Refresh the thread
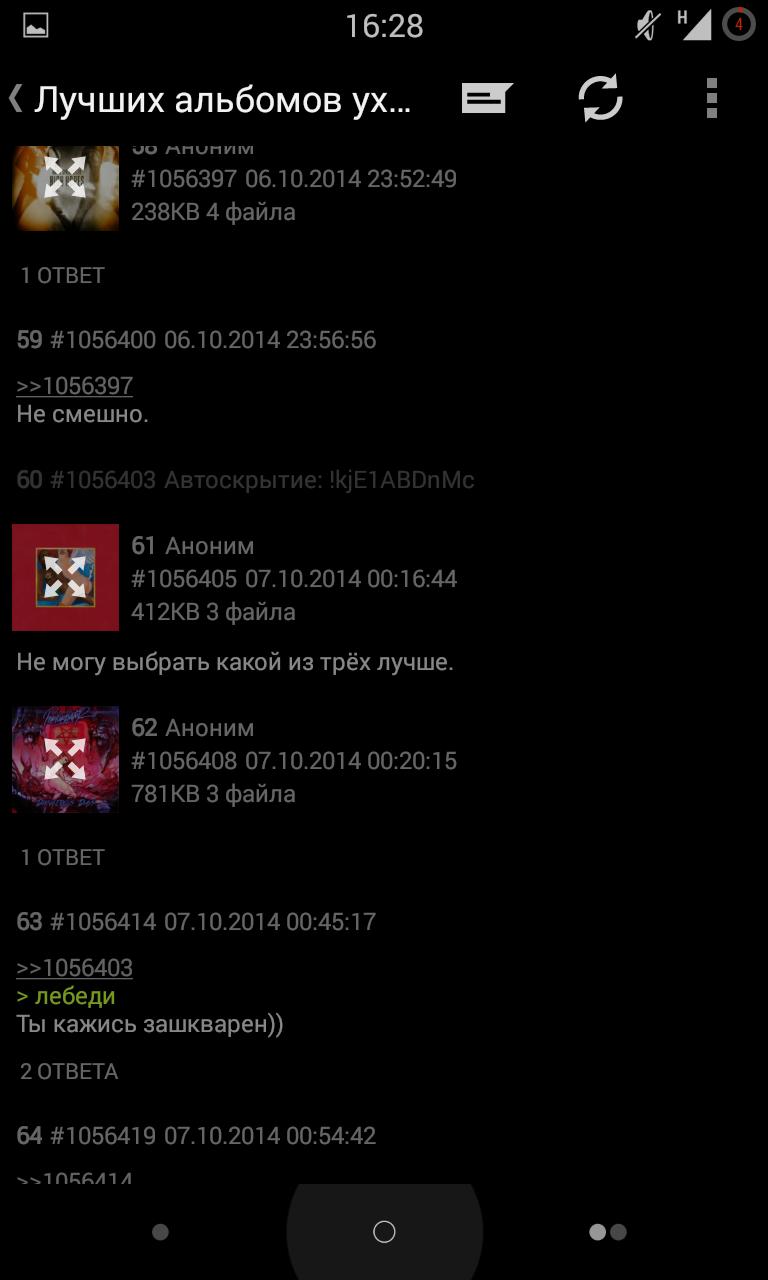Viewport: 768px width, 1280px height. (600, 98)
